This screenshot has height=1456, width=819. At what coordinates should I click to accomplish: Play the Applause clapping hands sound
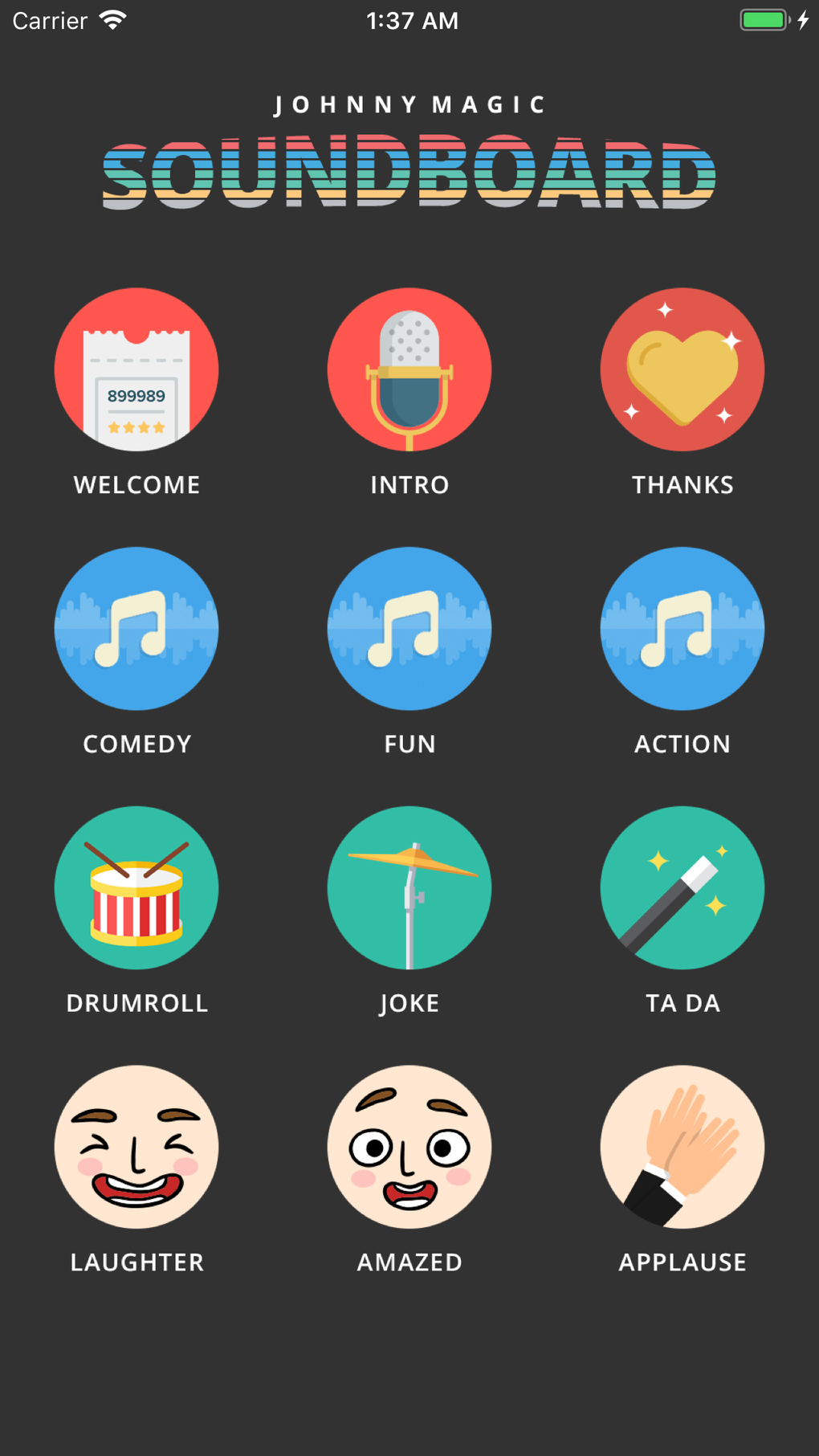click(x=682, y=1147)
